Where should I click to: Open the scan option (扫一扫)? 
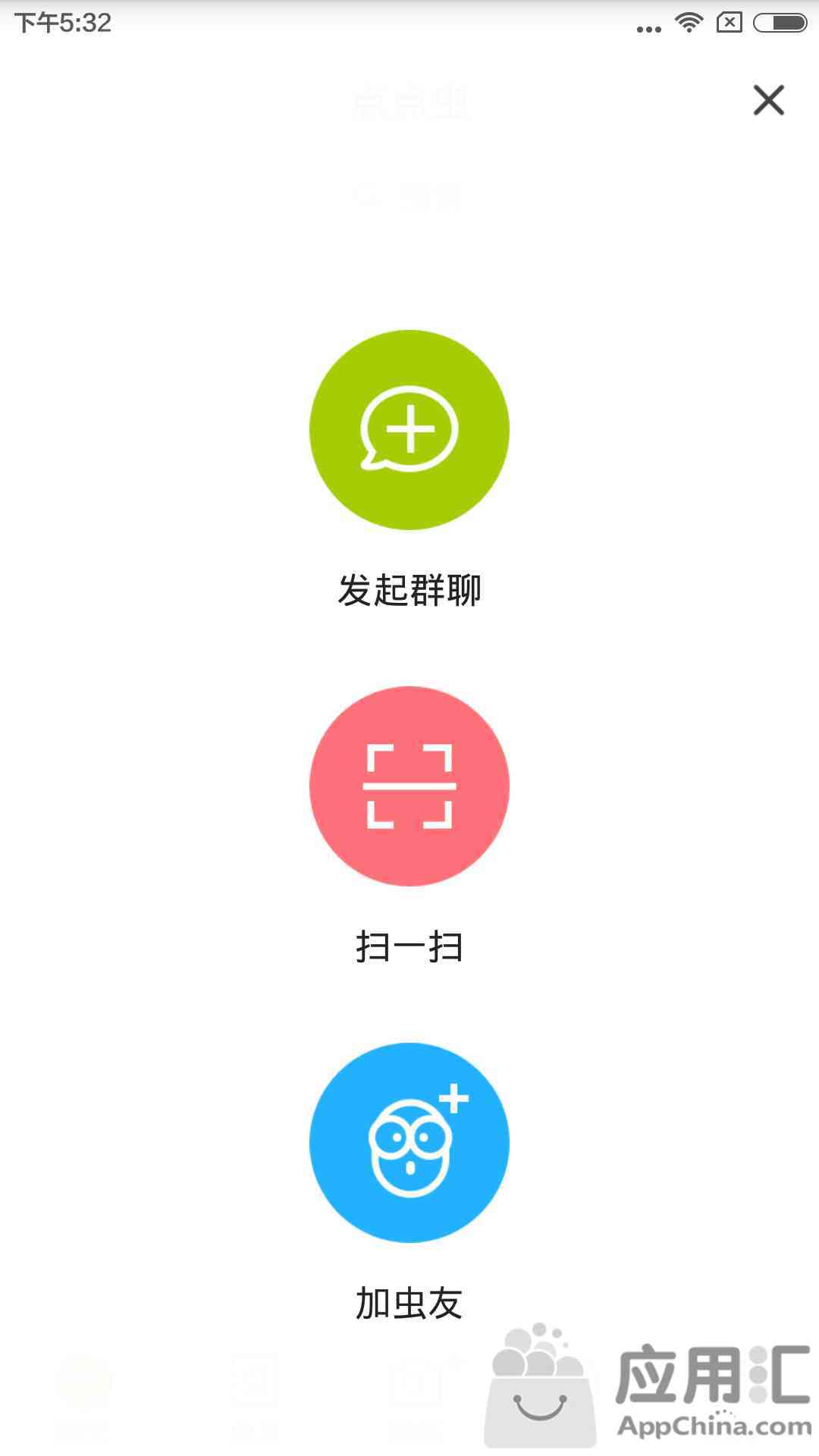click(409, 786)
